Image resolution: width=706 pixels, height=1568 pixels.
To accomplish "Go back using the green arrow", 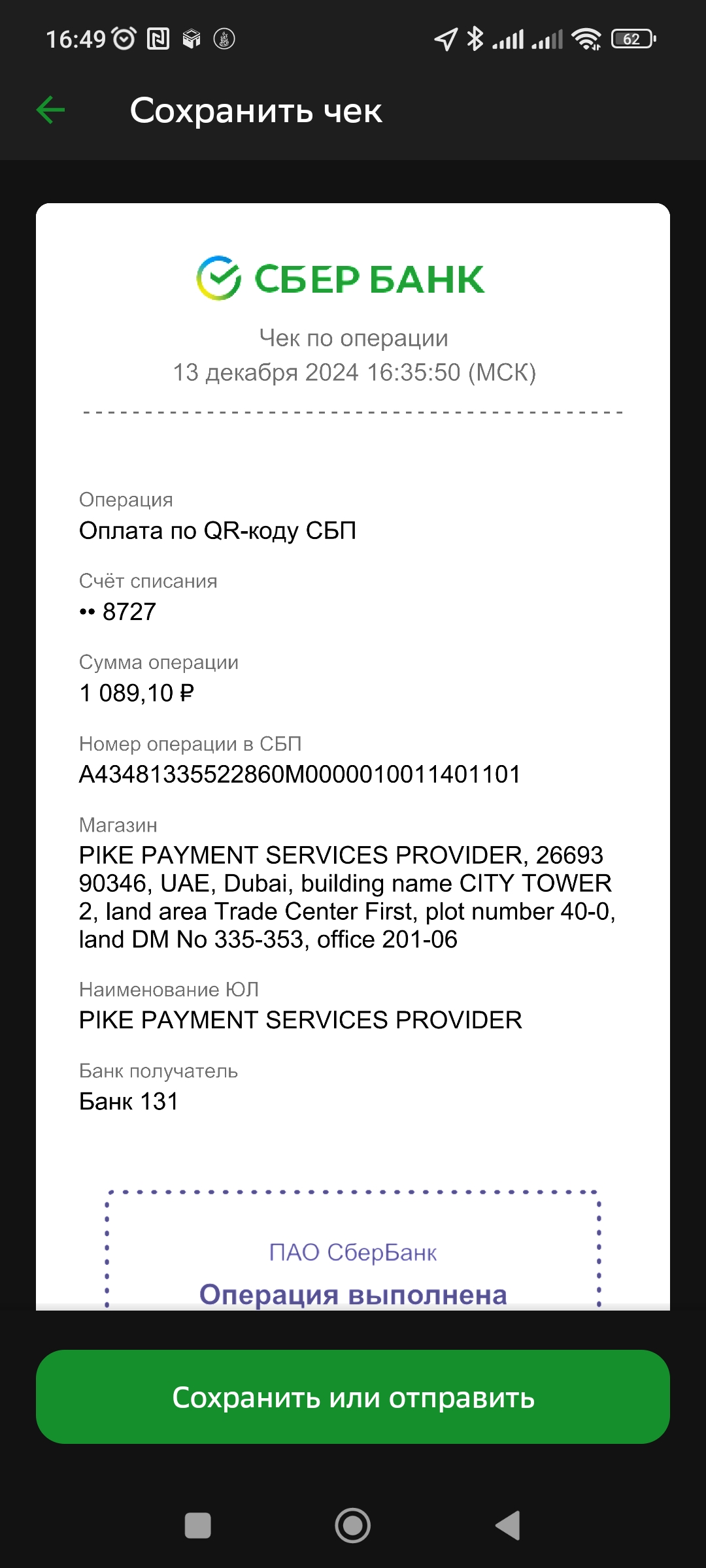I will (50, 110).
